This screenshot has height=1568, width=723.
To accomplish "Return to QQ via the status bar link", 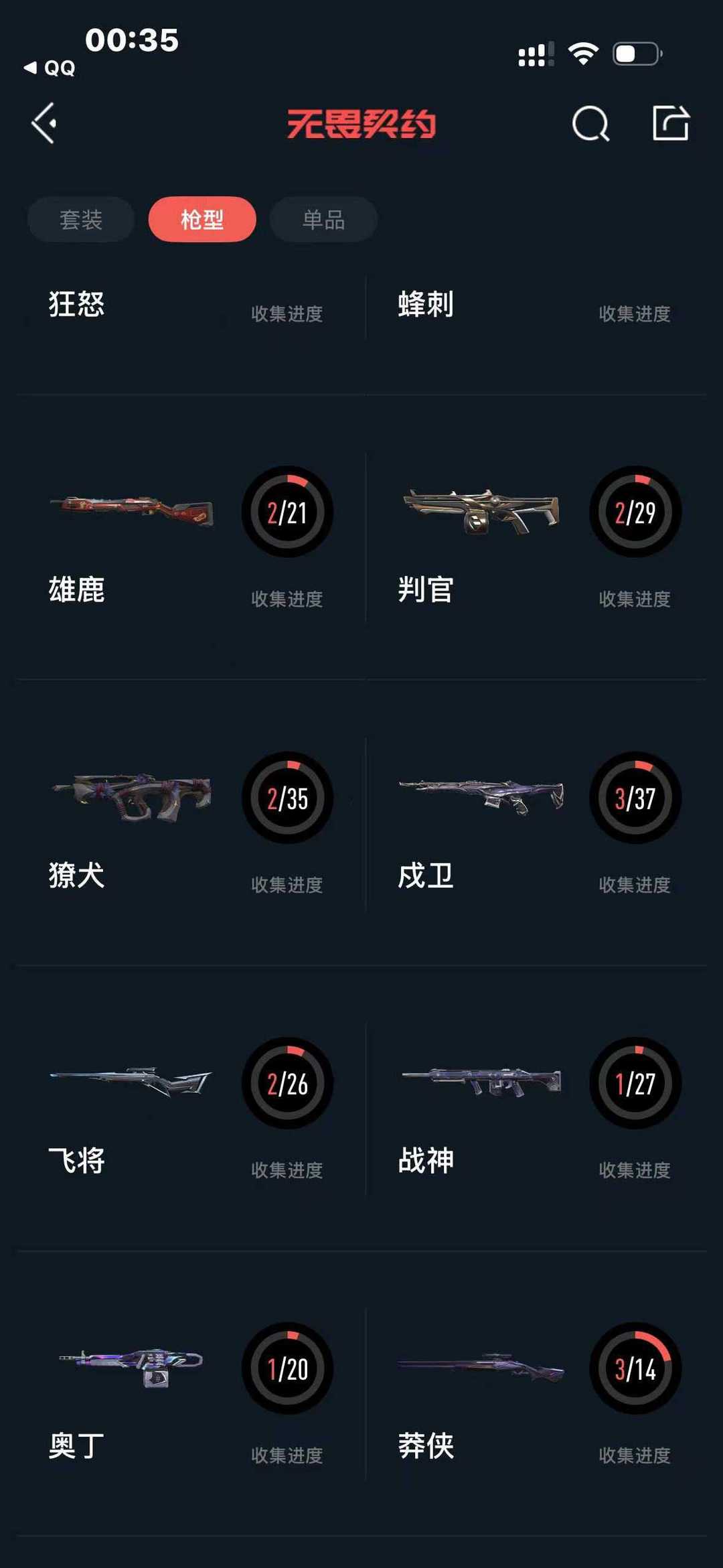I will pos(50,68).
